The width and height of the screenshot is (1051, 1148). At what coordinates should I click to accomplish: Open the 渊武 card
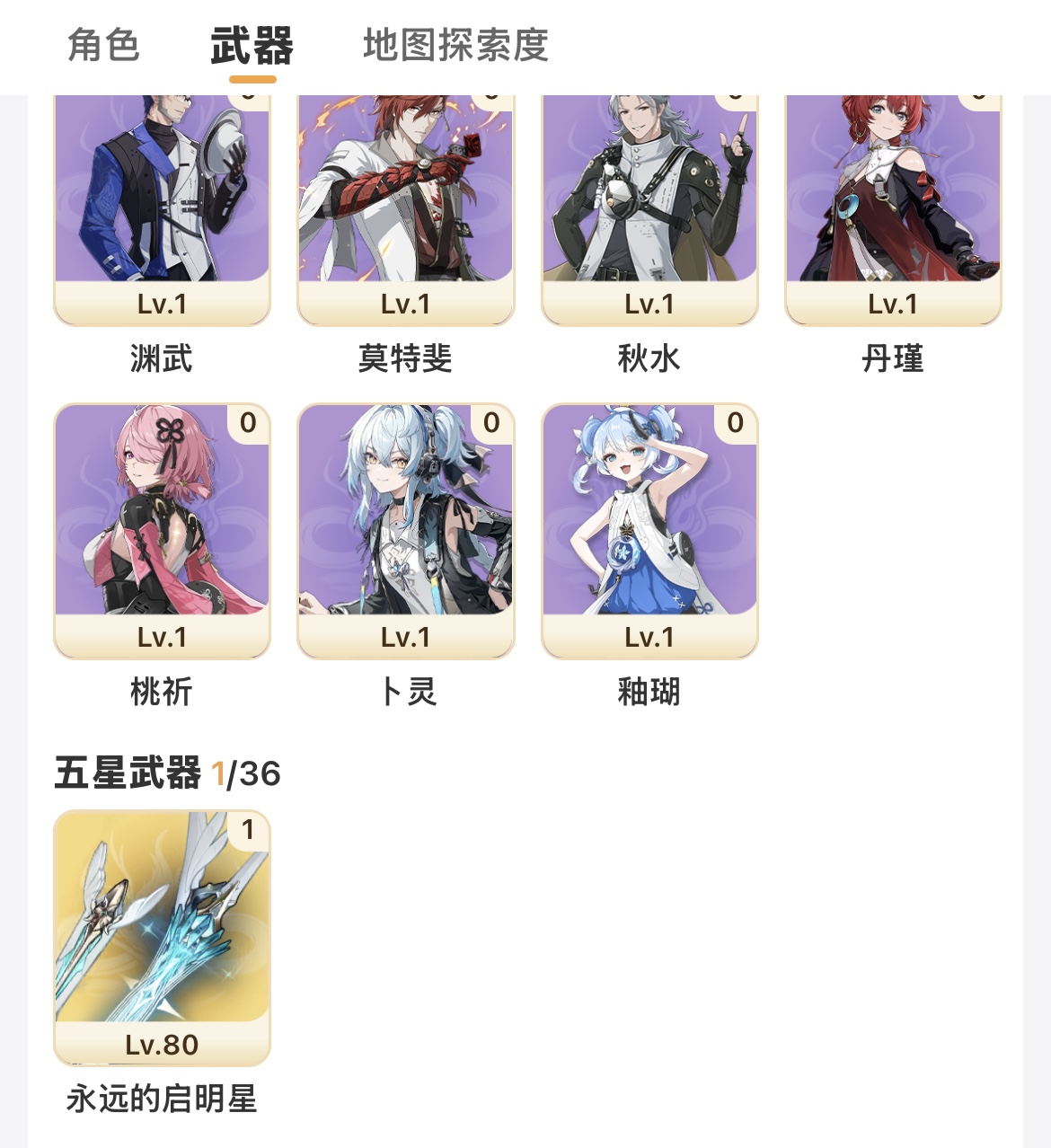162,208
